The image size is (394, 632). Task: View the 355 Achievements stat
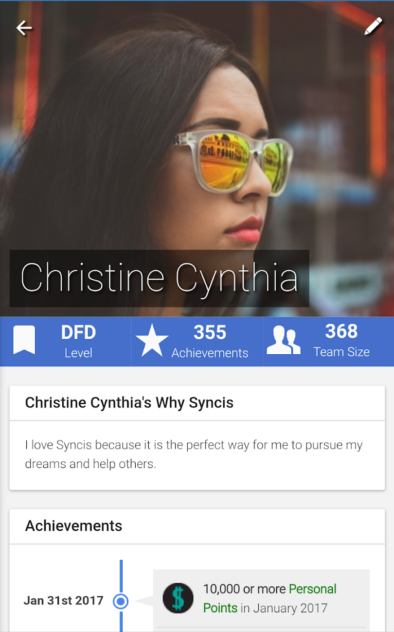(197, 341)
